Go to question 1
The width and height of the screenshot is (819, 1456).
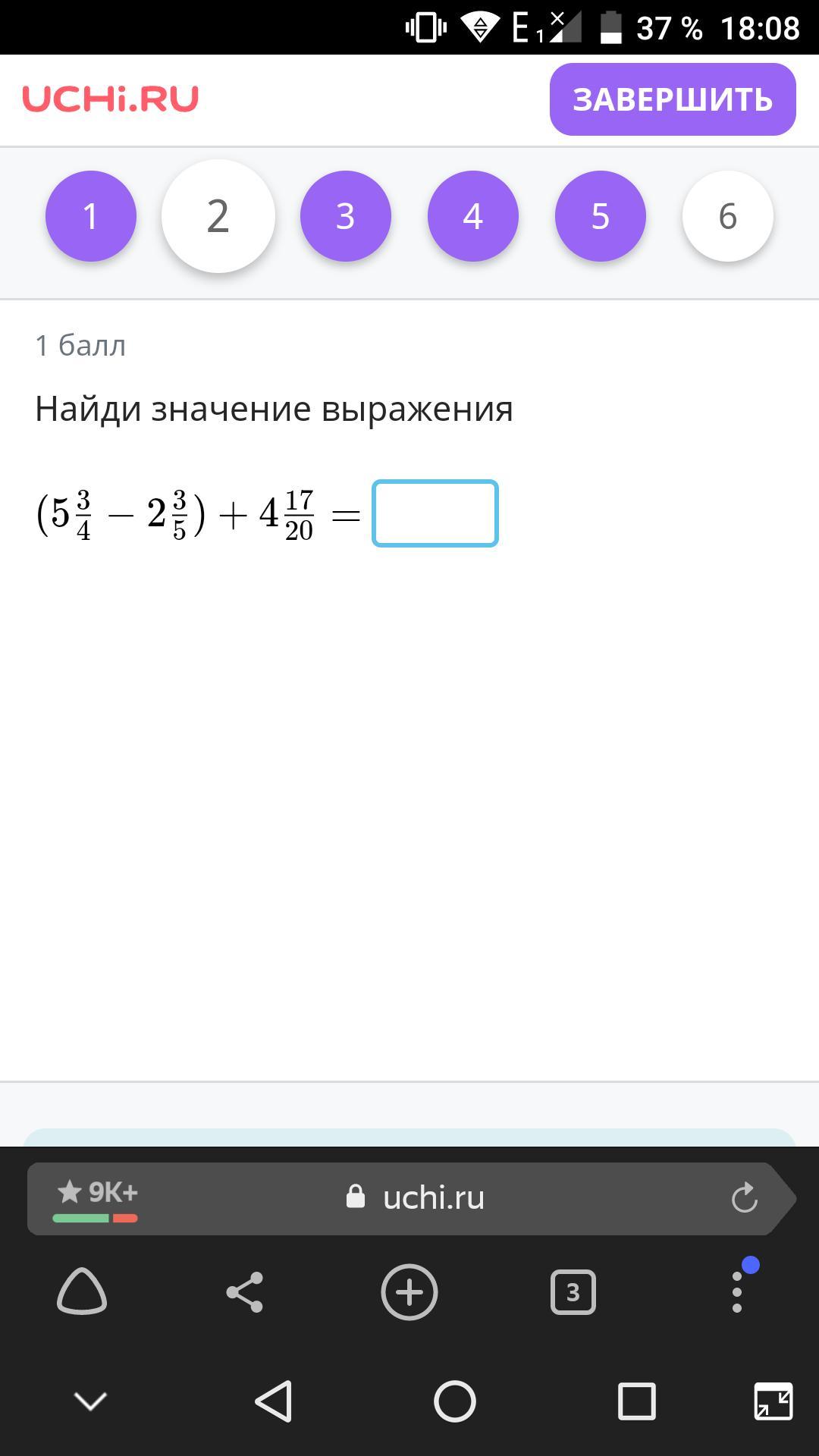(91, 216)
